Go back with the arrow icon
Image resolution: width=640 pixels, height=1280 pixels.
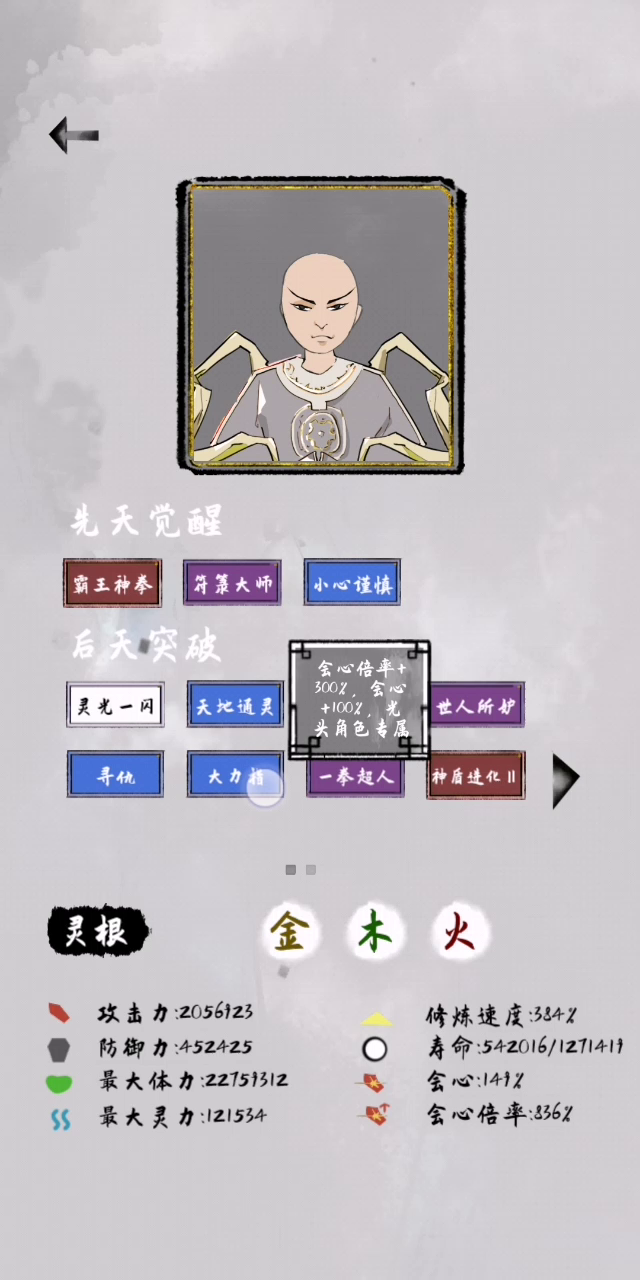click(73, 135)
